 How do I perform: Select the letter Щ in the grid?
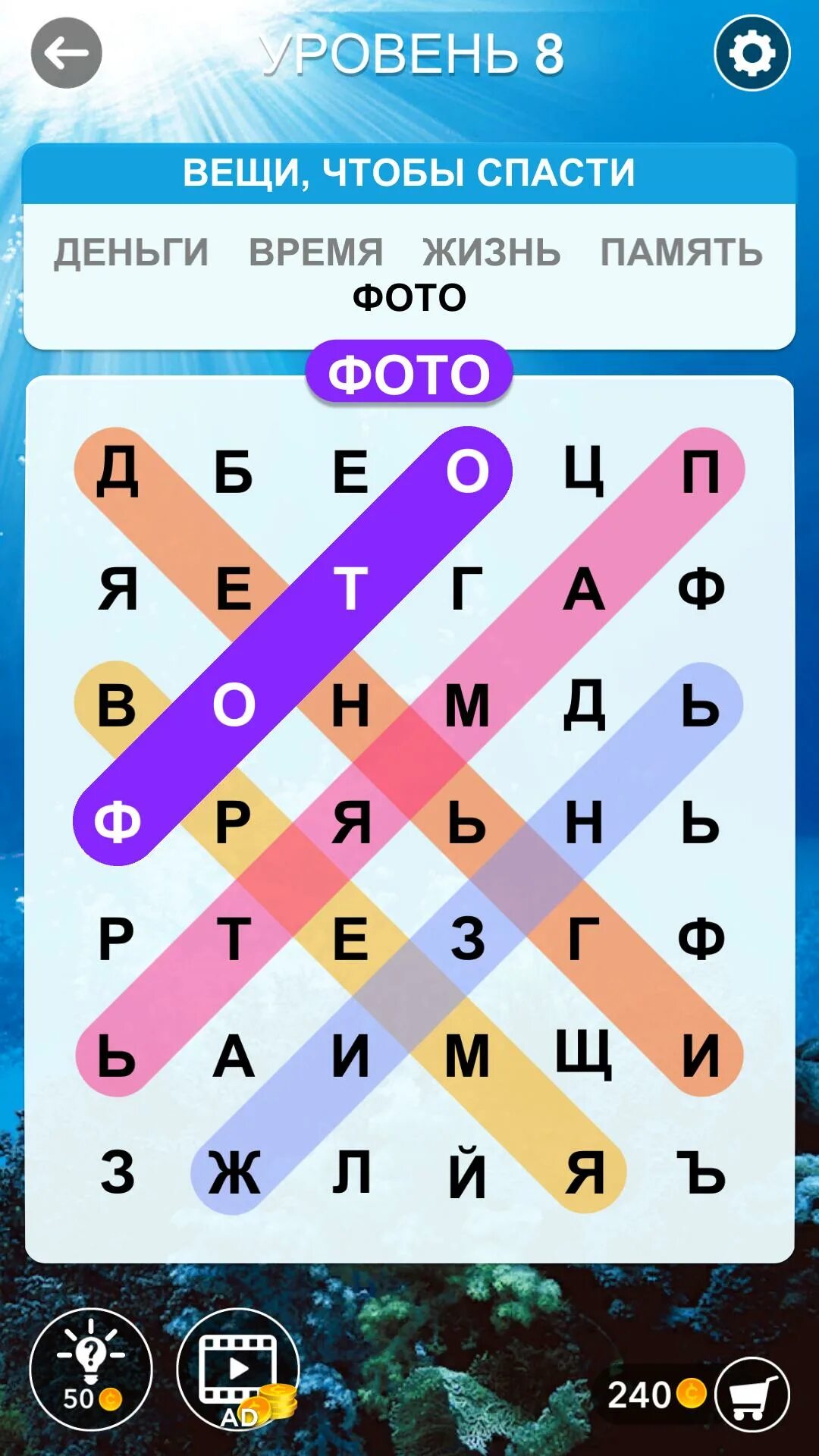pyautogui.click(x=584, y=1056)
